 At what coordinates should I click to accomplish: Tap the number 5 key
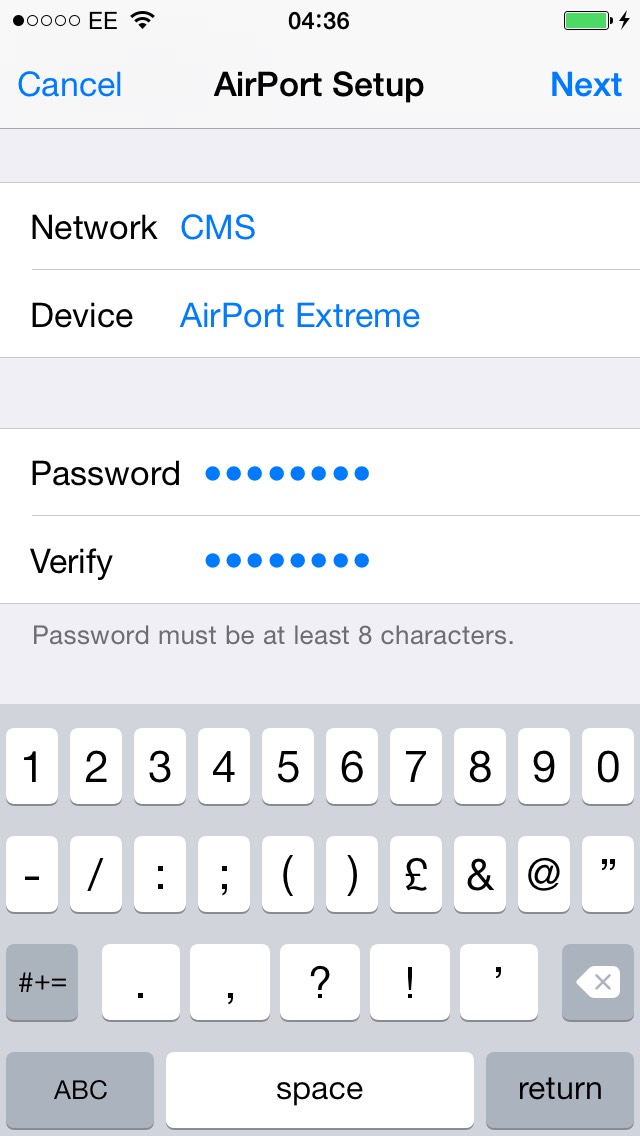288,767
